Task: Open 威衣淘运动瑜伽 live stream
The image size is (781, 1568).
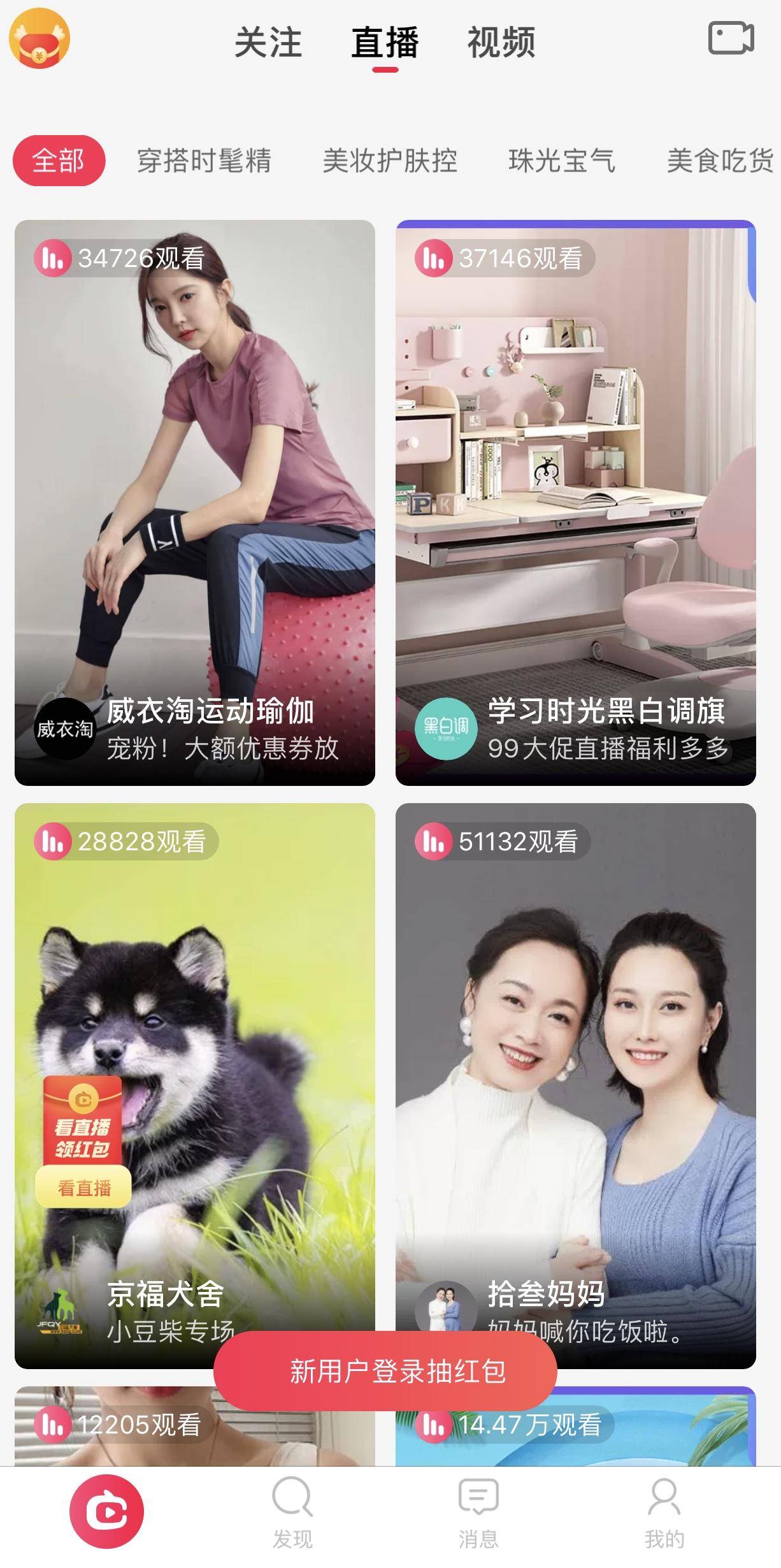Action: pyautogui.click(x=194, y=502)
